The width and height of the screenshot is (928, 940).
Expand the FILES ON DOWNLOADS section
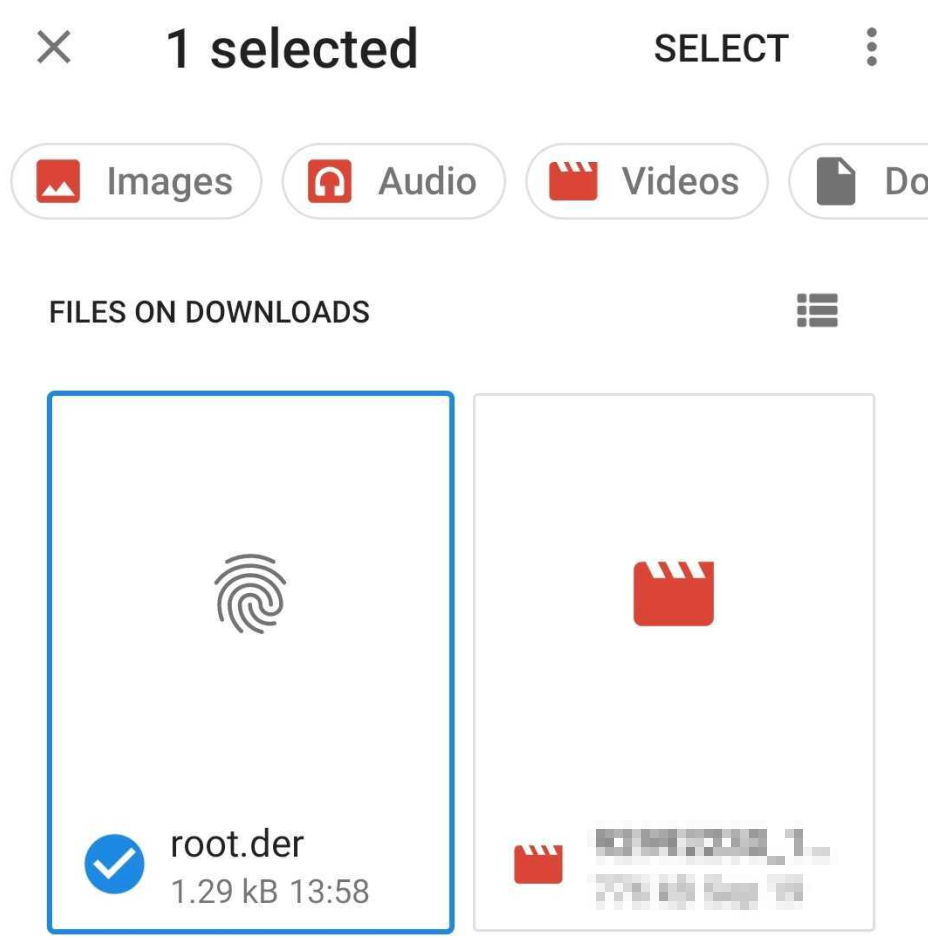[210, 312]
